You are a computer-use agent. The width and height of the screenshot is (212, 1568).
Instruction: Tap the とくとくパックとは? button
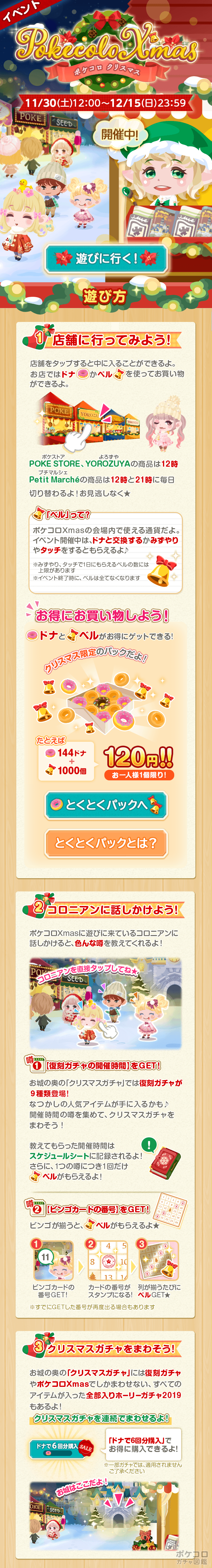click(106, 843)
